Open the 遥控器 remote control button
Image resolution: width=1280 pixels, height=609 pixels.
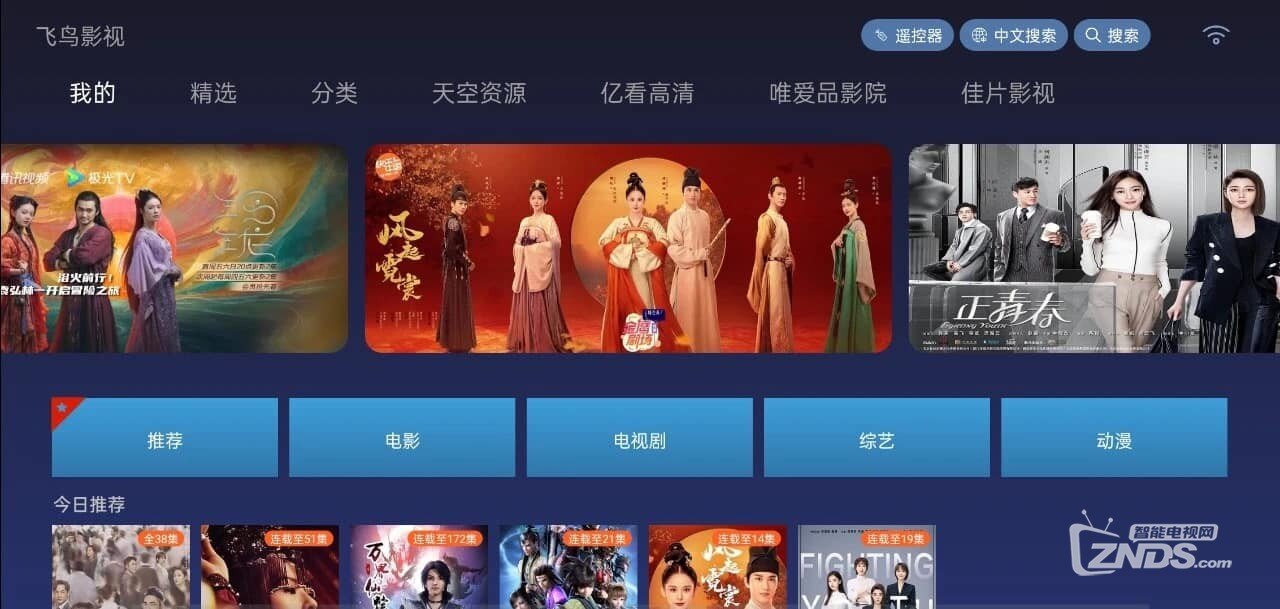coord(907,35)
